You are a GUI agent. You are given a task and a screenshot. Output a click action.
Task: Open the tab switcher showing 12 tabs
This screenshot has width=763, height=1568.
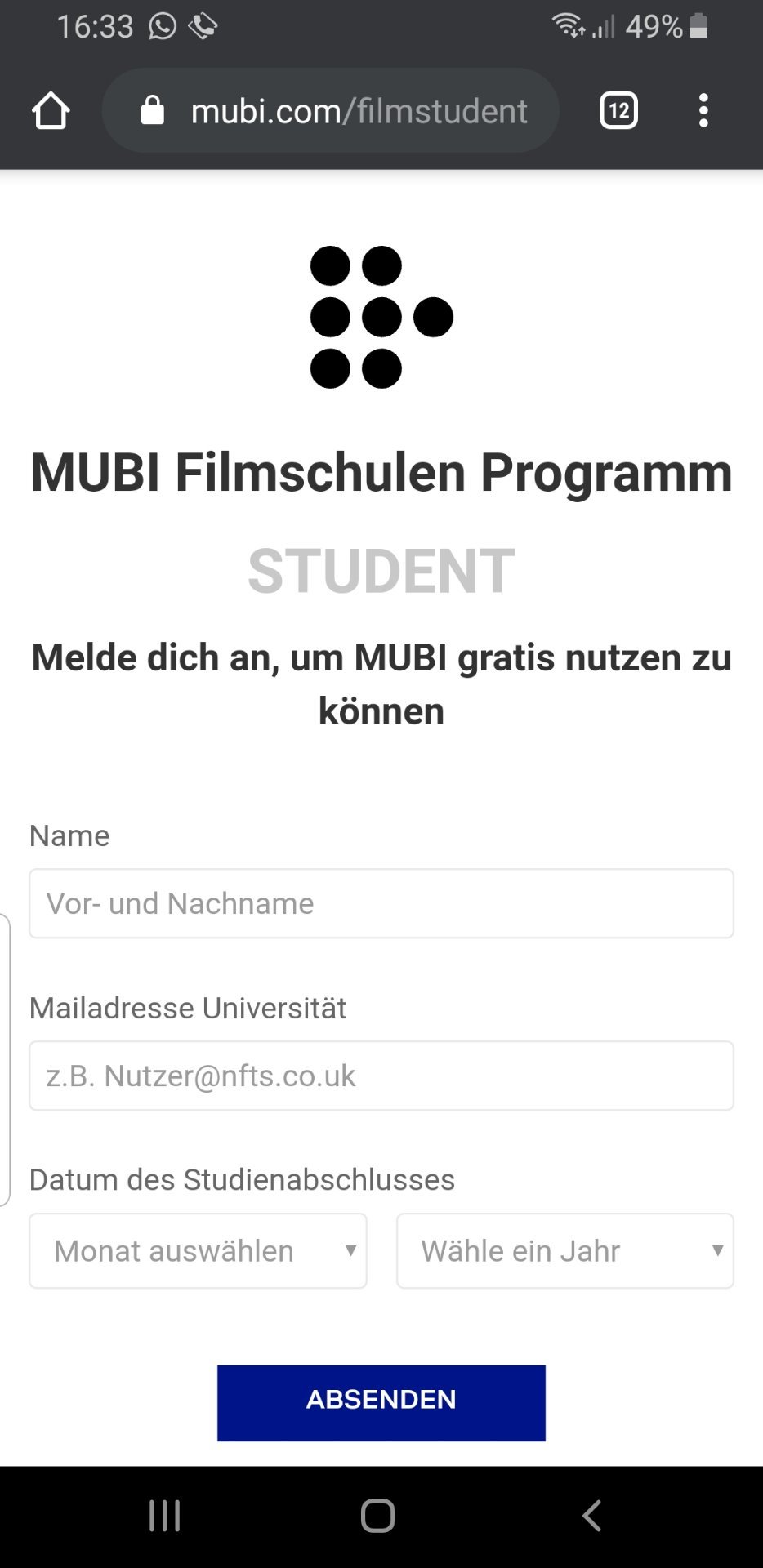pos(618,110)
